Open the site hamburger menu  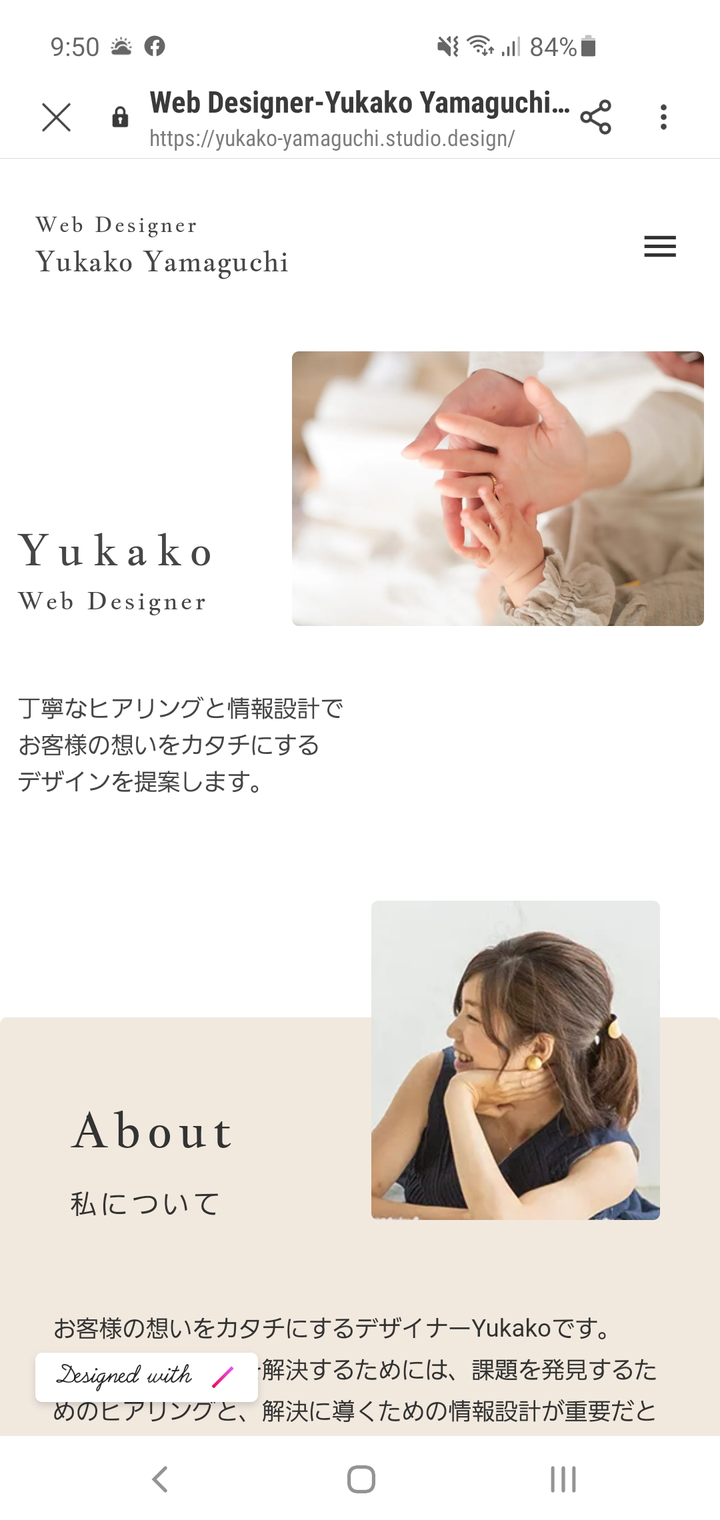(x=660, y=247)
